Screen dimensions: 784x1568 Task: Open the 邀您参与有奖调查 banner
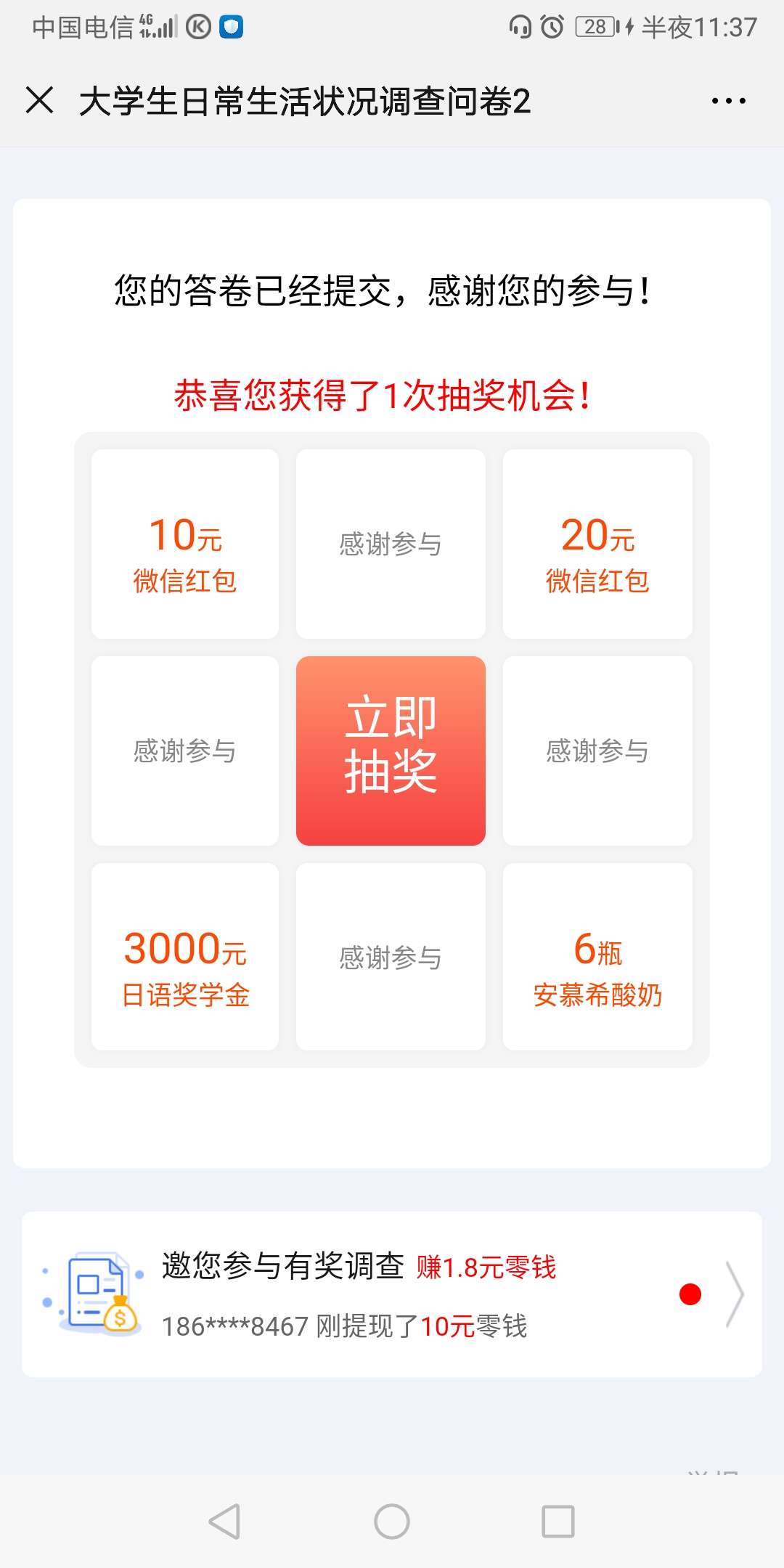[x=392, y=1294]
